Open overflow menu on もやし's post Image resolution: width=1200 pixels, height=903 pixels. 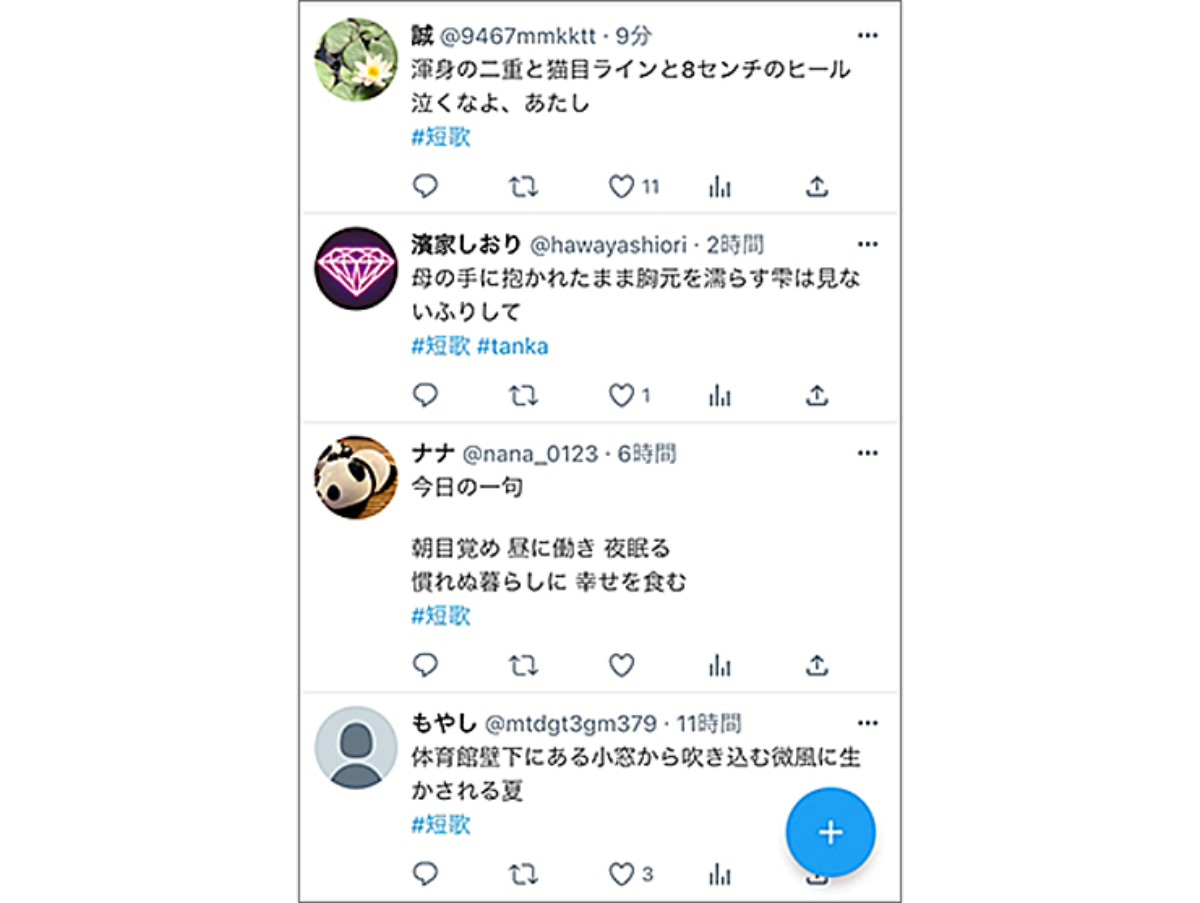point(867,722)
